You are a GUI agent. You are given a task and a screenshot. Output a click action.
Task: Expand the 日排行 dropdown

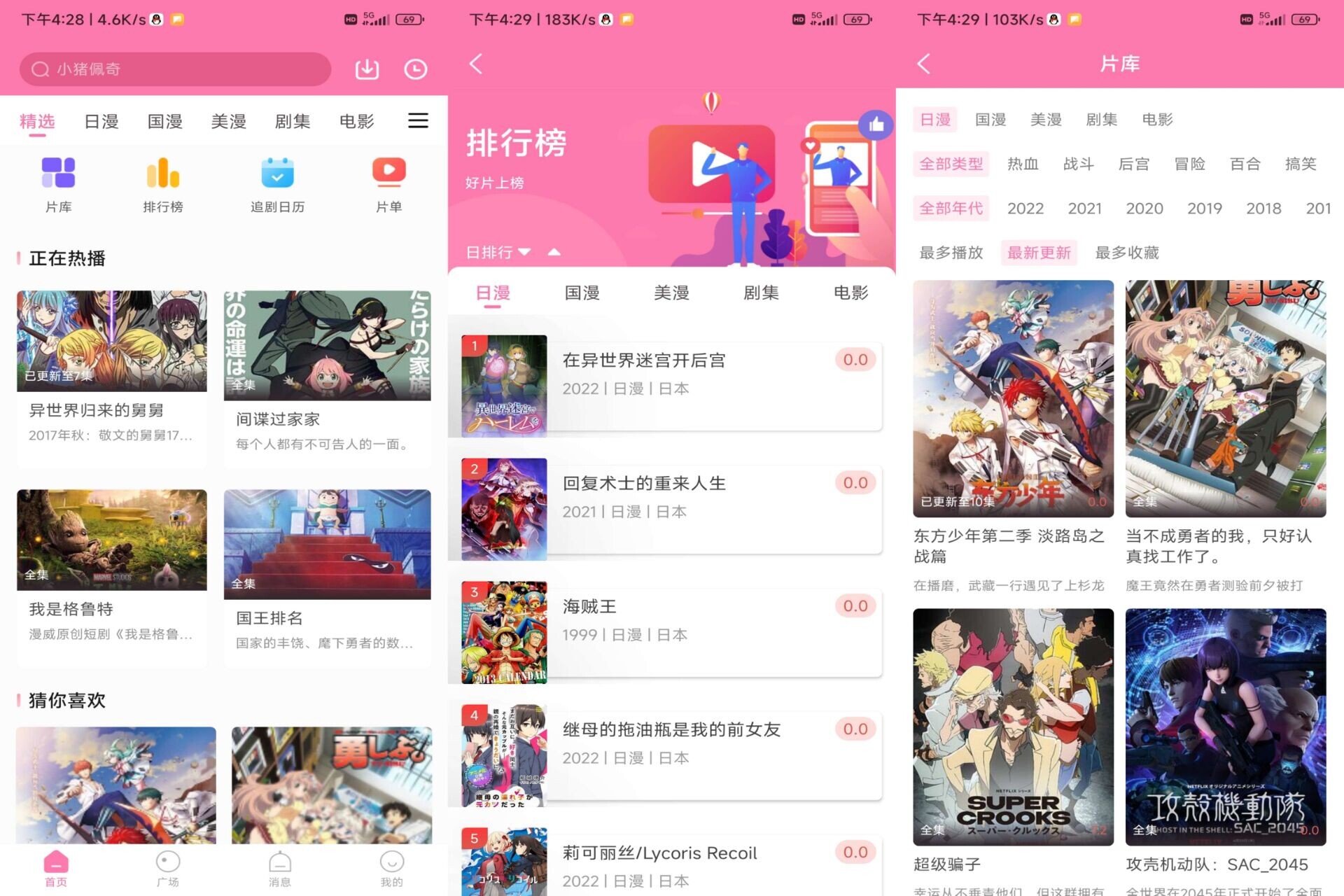498,252
